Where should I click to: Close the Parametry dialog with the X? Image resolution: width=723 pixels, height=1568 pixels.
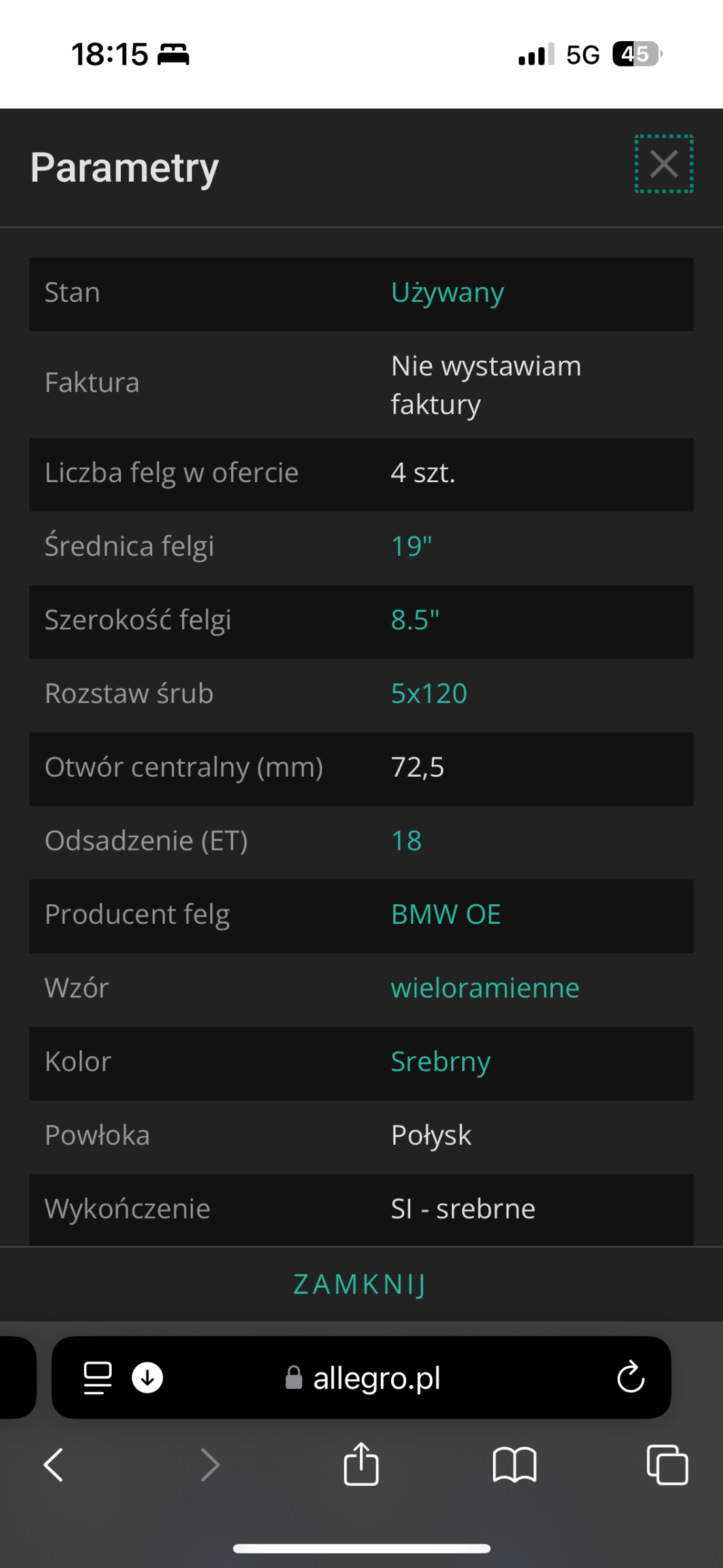(x=664, y=164)
